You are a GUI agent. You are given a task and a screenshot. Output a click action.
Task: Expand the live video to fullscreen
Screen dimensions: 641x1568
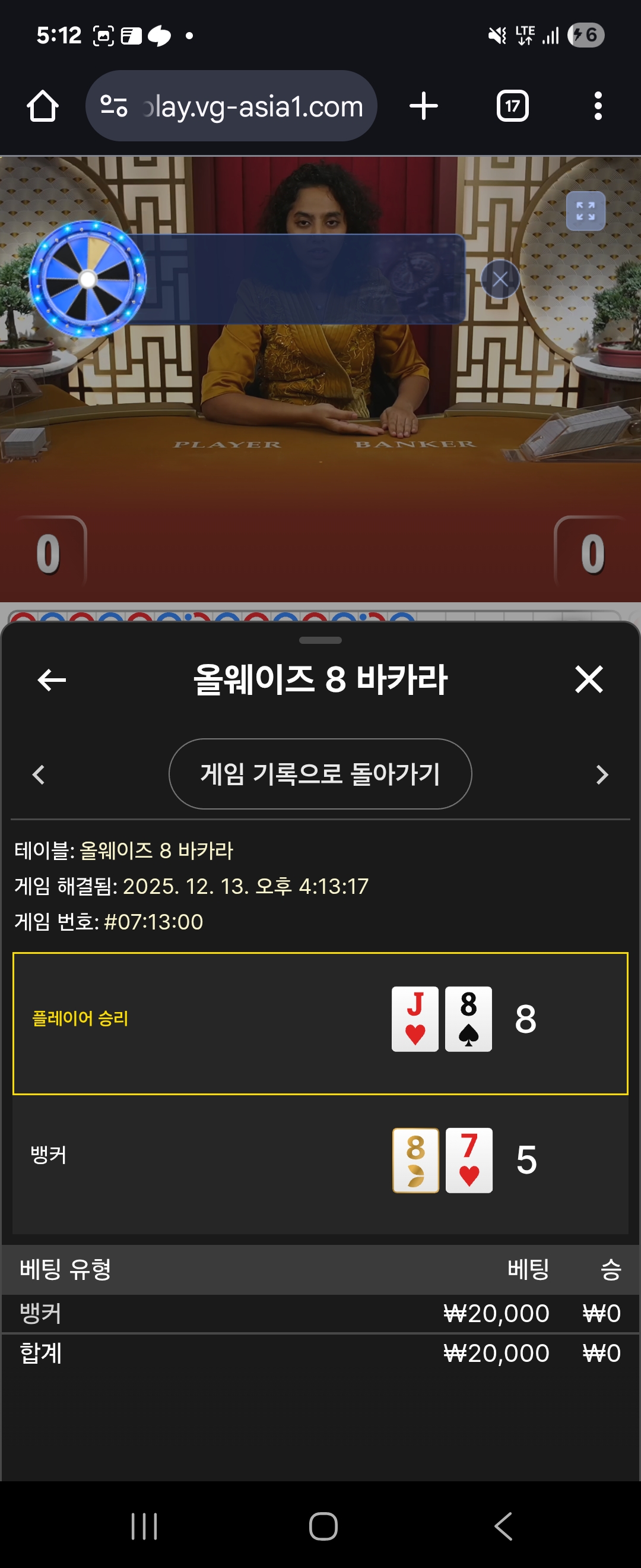coord(585,211)
